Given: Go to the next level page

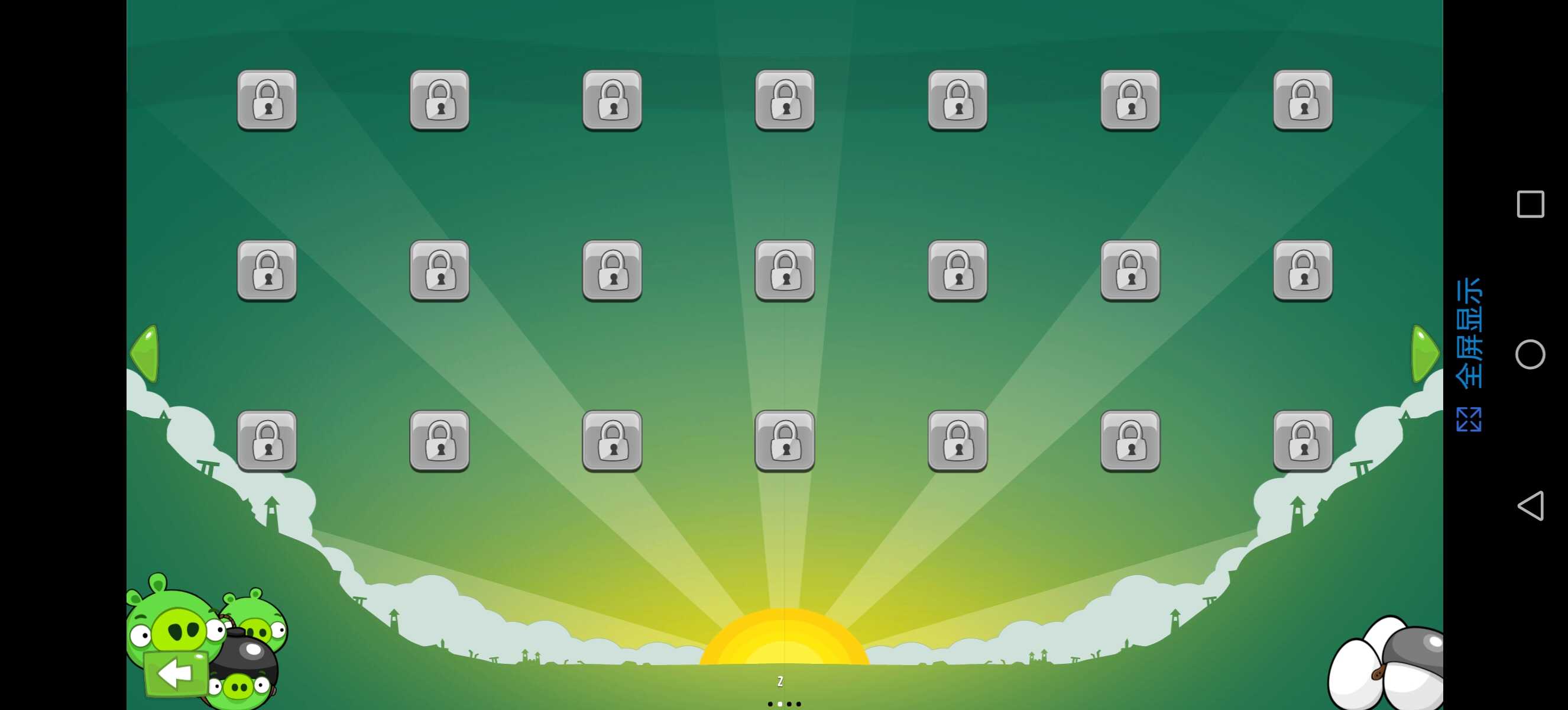Looking at the screenshot, I should (1424, 354).
